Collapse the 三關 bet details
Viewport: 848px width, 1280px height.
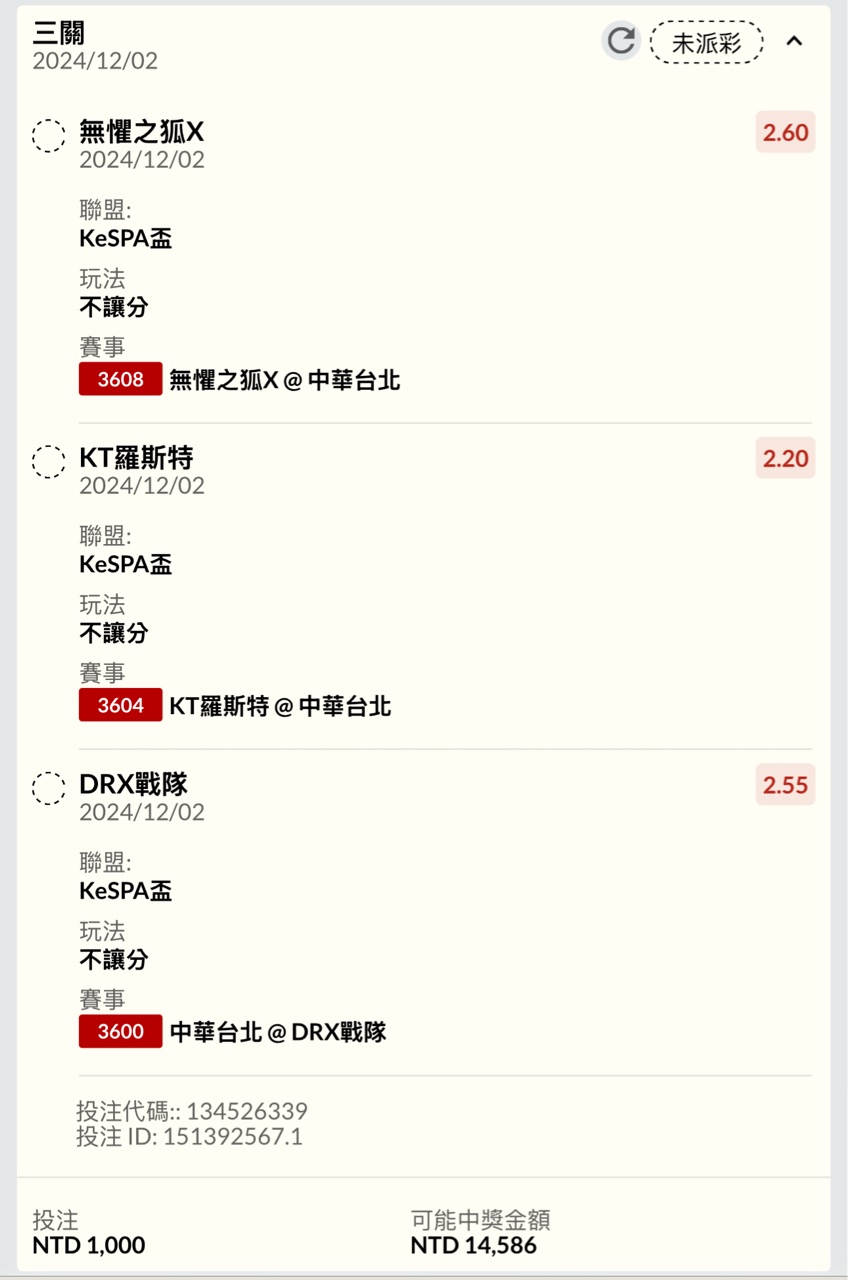795,41
